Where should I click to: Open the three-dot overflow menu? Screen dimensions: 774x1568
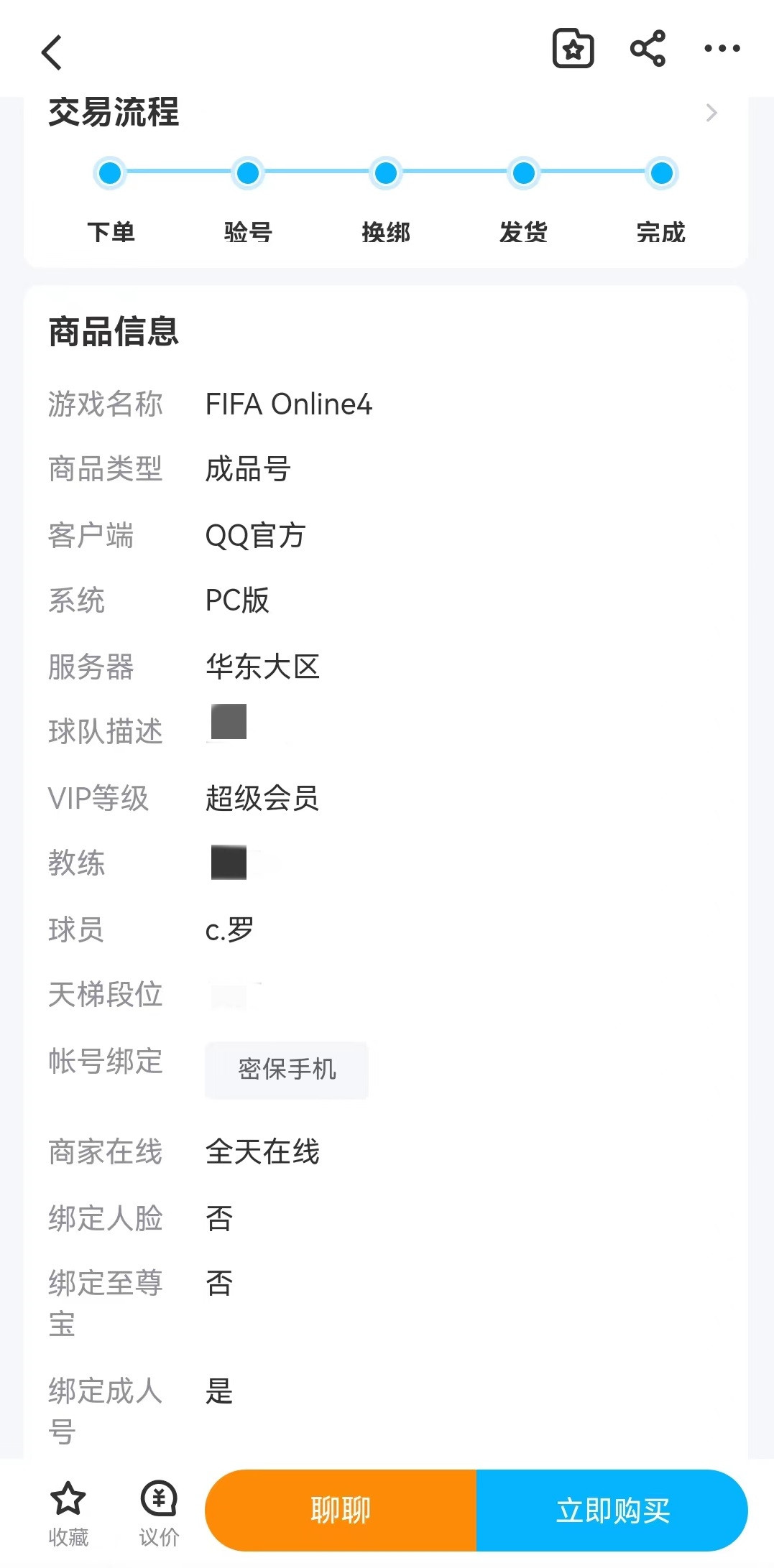(x=722, y=49)
